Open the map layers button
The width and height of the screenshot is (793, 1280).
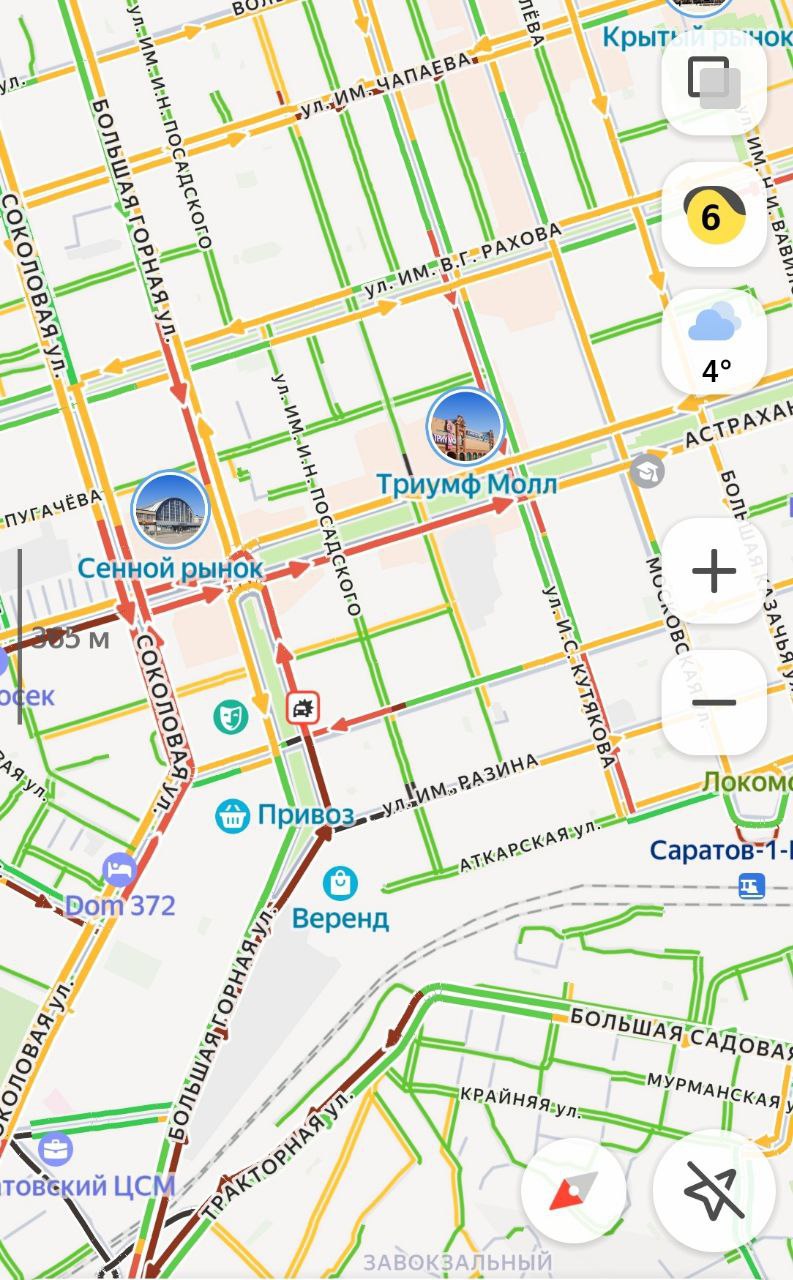coord(714,82)
